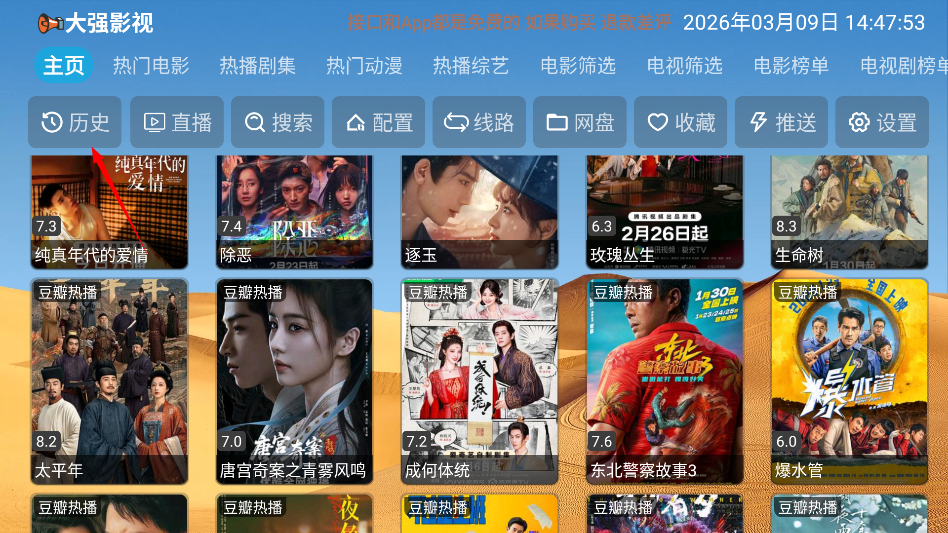Tap the 搜索 search button

click(x=278, y=122)
